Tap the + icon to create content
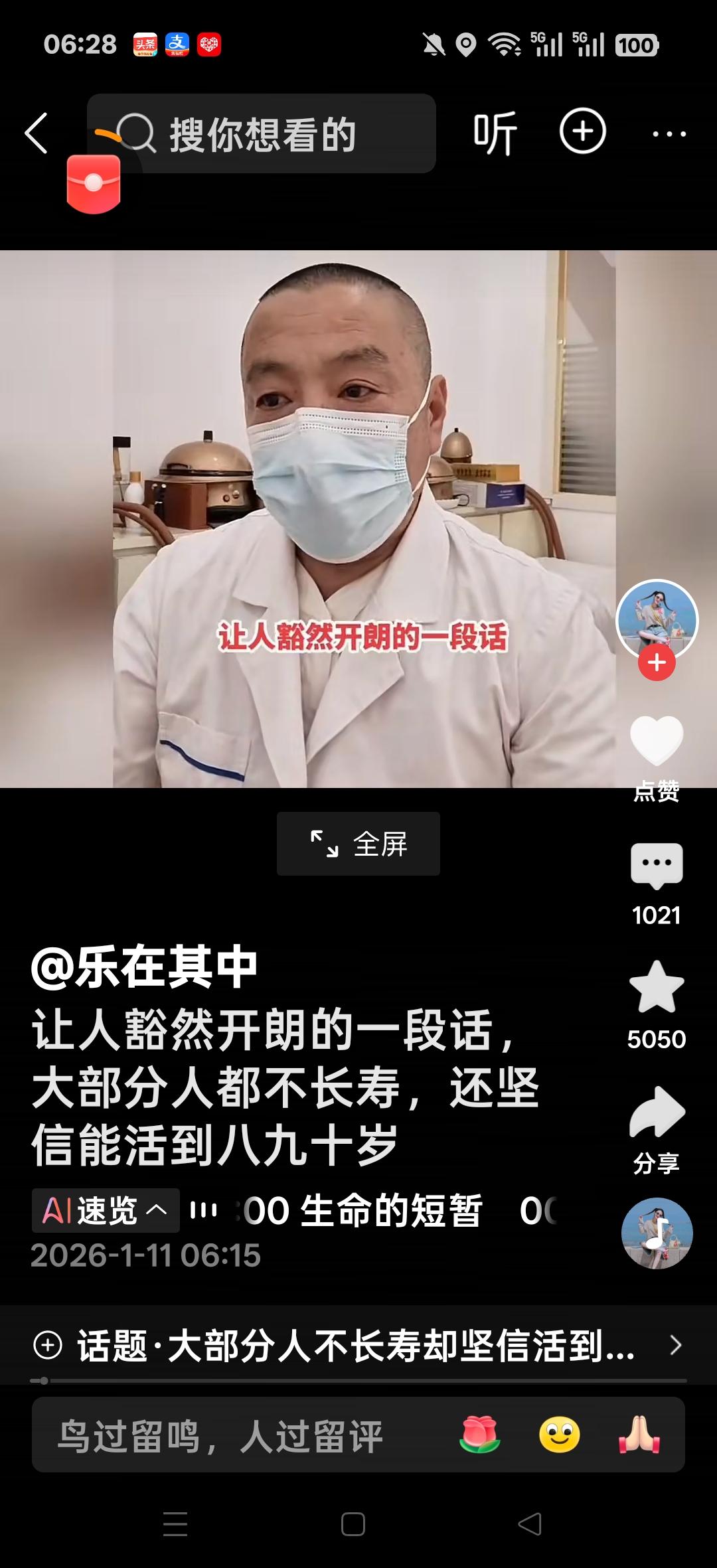The image size is (717, 1568). [582, 131]
